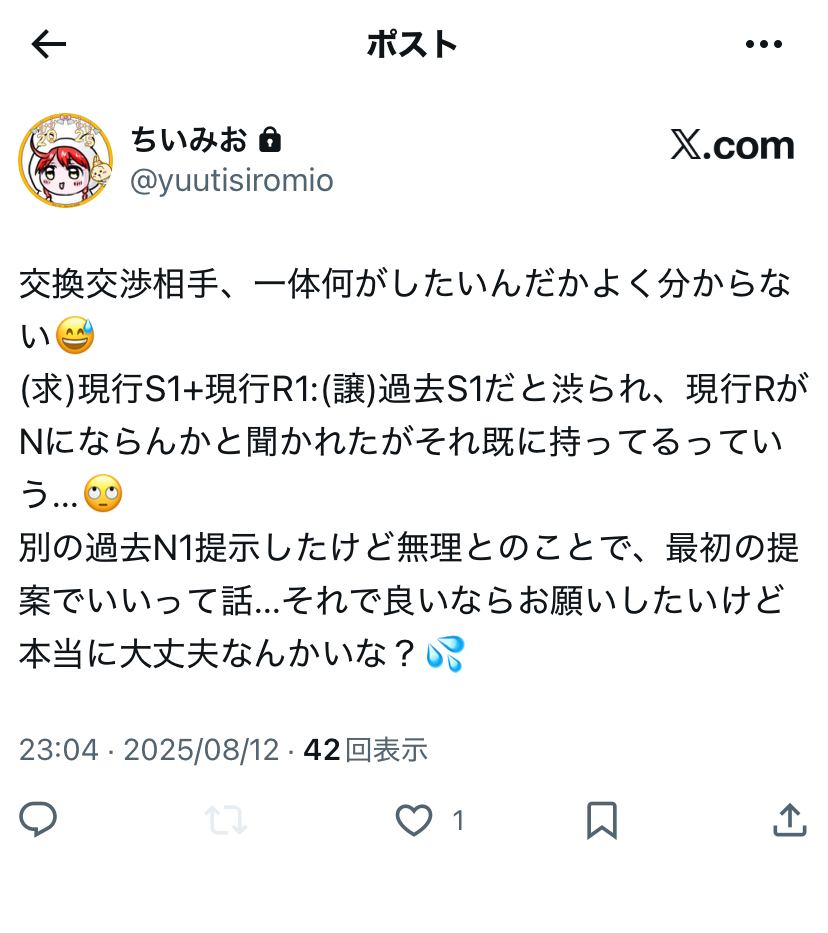
Task: Like the post by ちいみお
Action: (x=414, y=821)
